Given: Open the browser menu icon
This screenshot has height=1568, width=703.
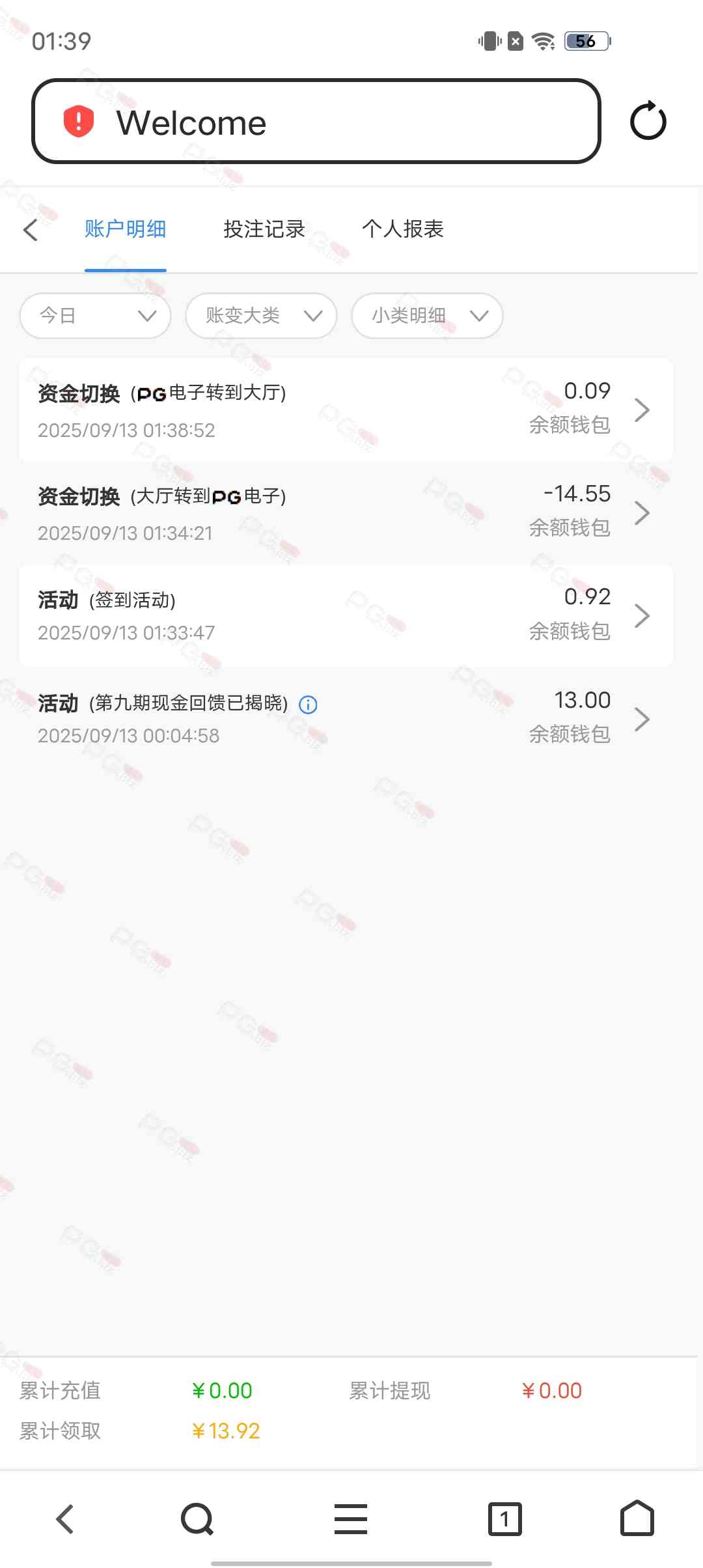Looking at the screenshot, I should click(x=351, y=1519).
